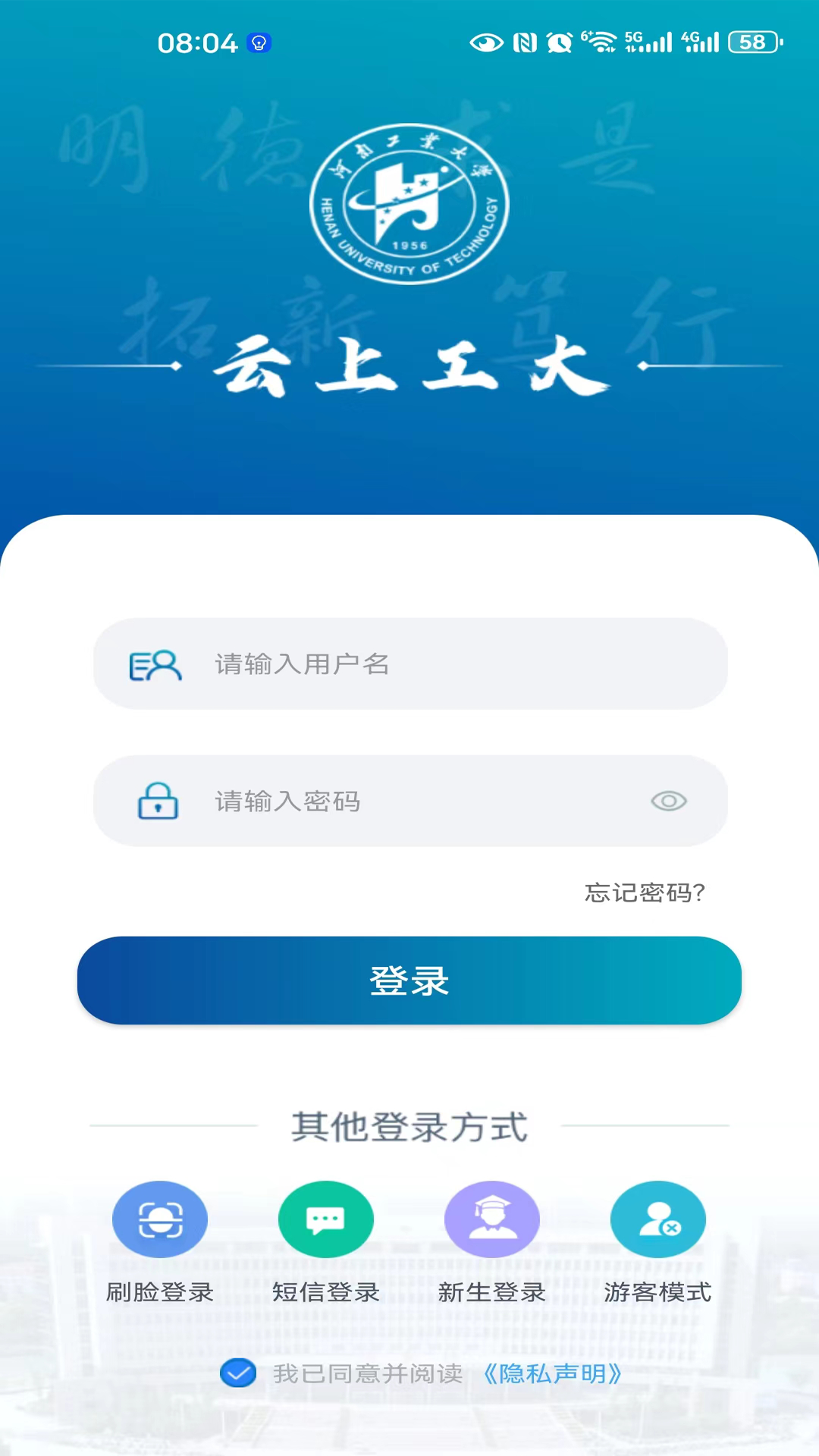
Task: Toggle password visibility with the eye icon
Action: point(669,802)
